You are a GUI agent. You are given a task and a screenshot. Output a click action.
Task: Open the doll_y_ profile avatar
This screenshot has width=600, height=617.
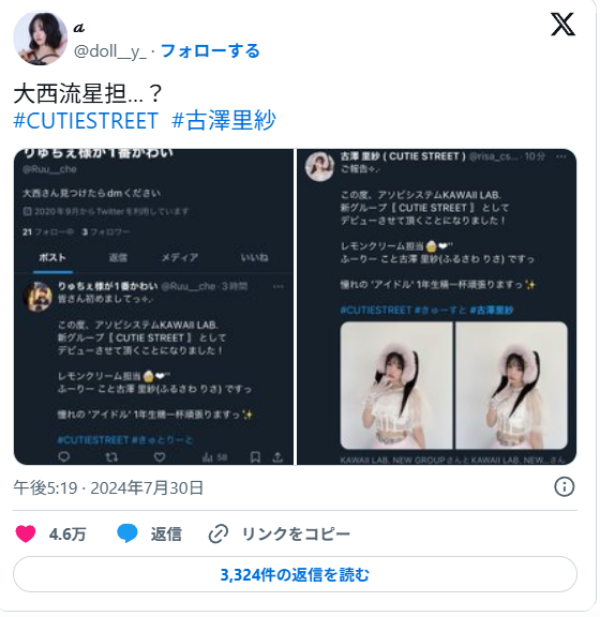(x=40, y=38)
